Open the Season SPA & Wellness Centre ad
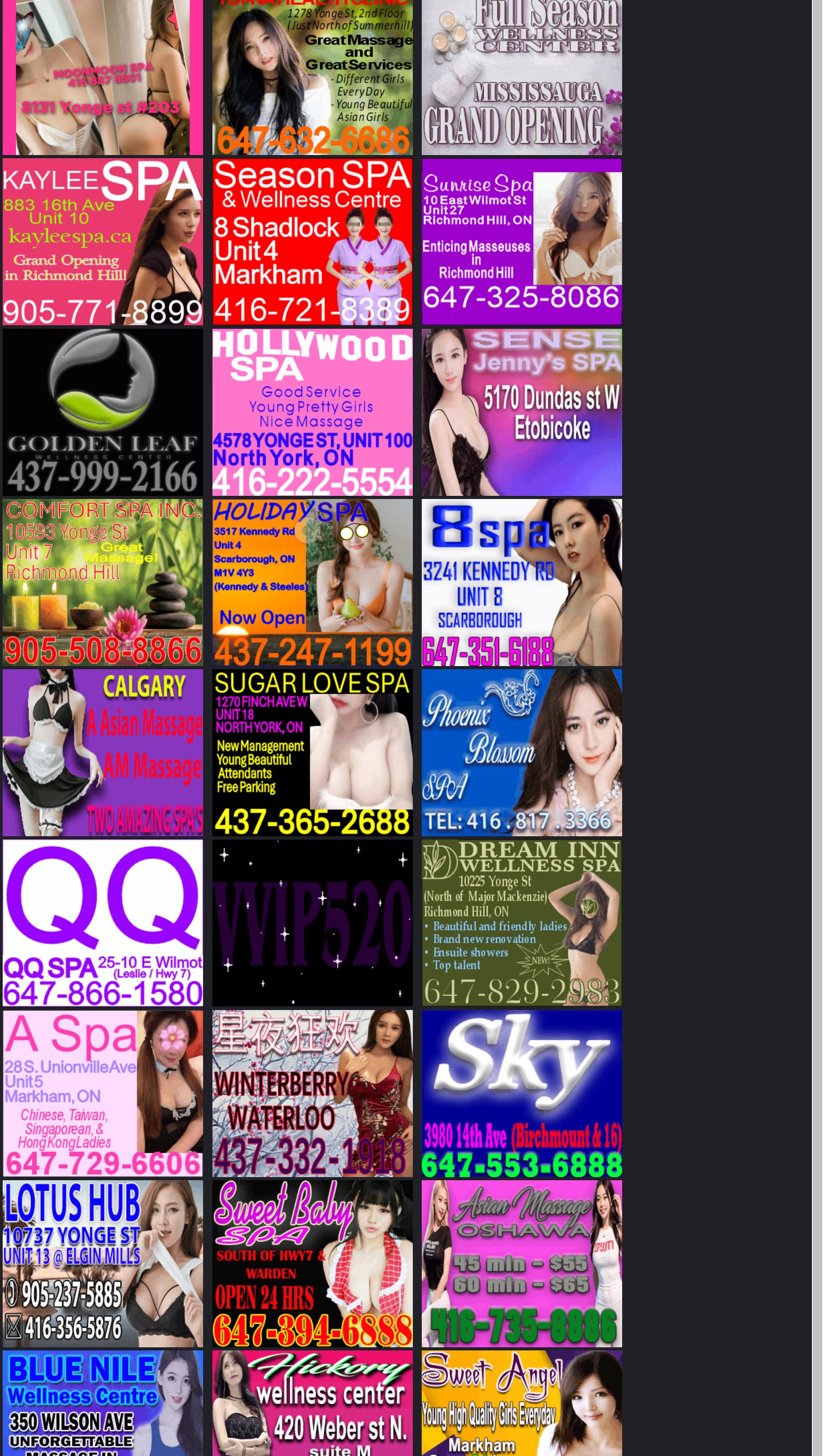The width and height of the screenshot is (823, 1456). point(312,241)
